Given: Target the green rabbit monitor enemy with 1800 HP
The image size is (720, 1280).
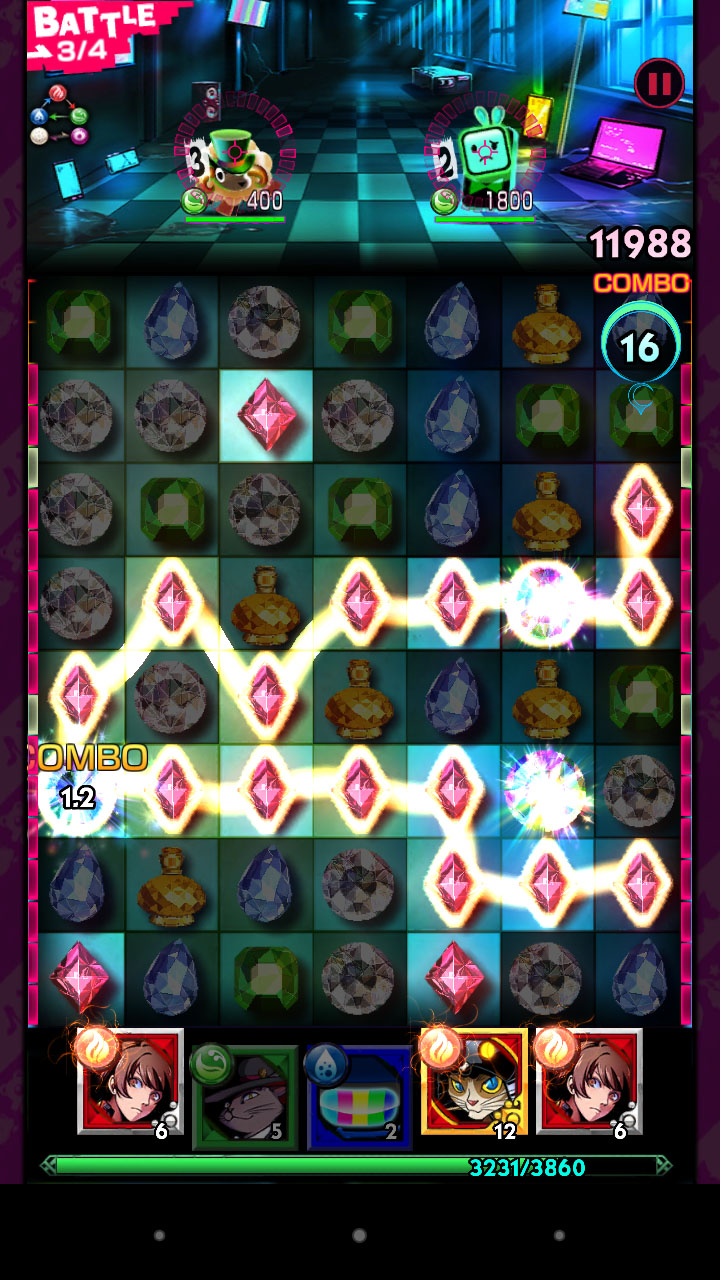Looking at the screenshot, I should click(x=485, y=155).
